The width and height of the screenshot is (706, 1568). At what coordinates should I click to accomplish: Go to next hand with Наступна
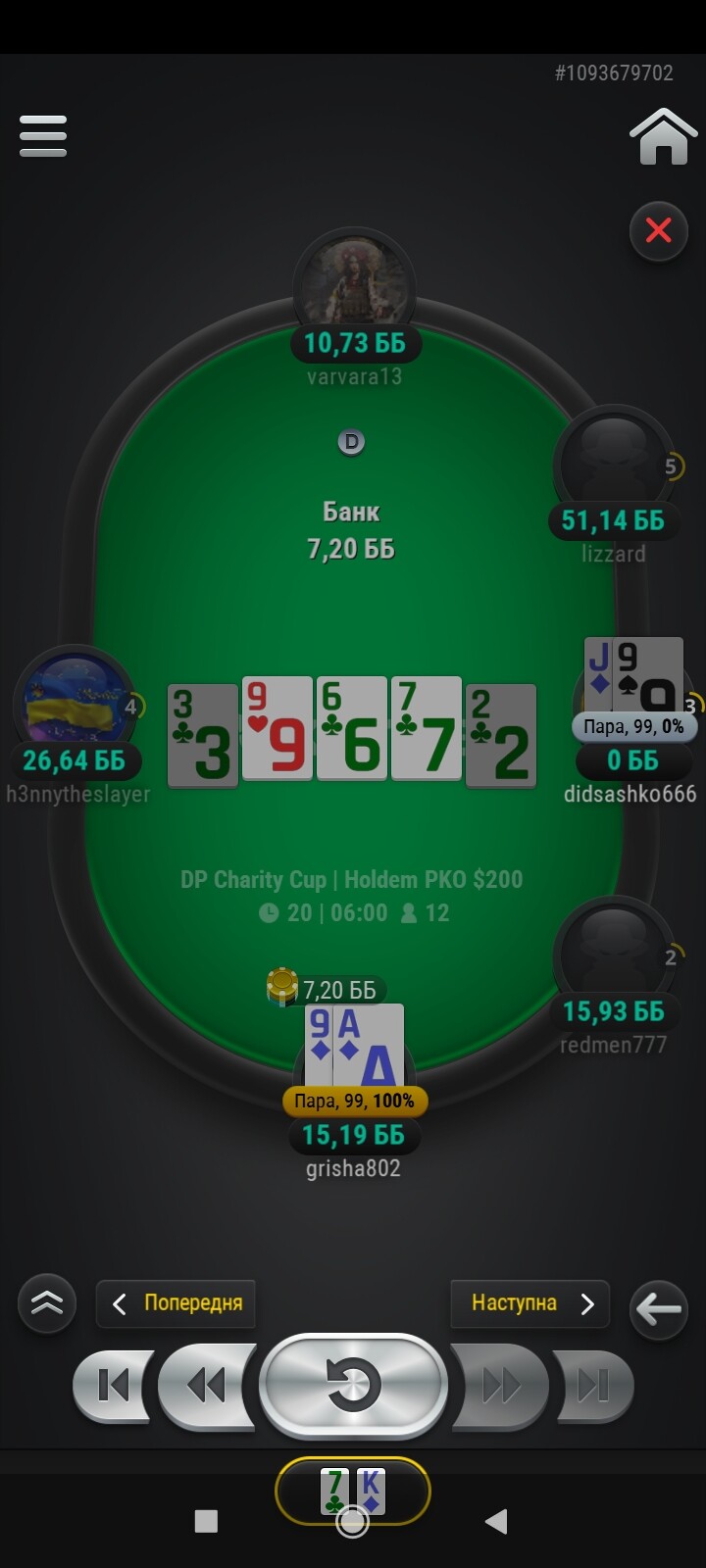coord(530,1303)
